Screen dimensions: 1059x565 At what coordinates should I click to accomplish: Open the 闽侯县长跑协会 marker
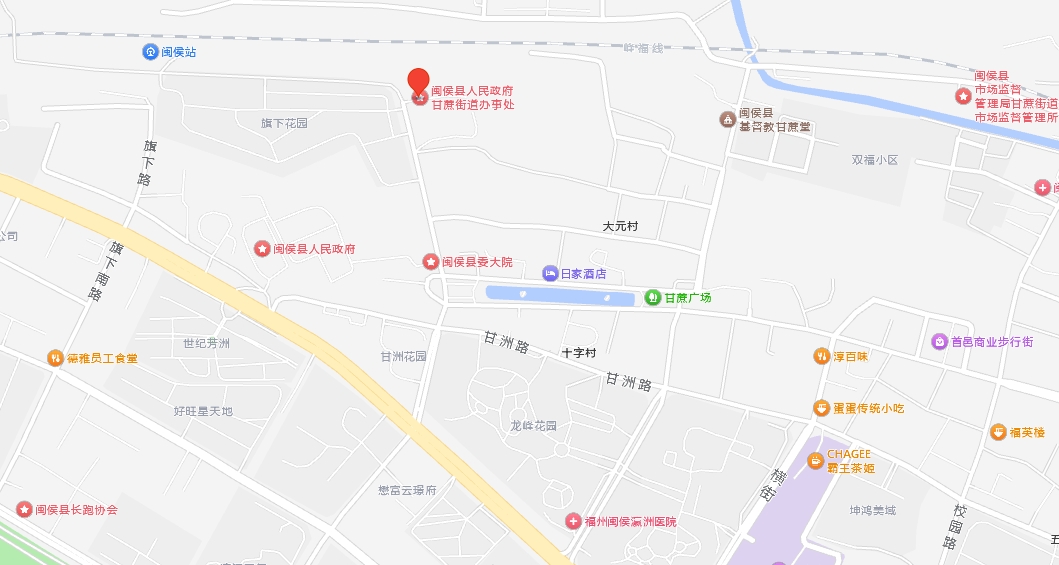point(23,509)
